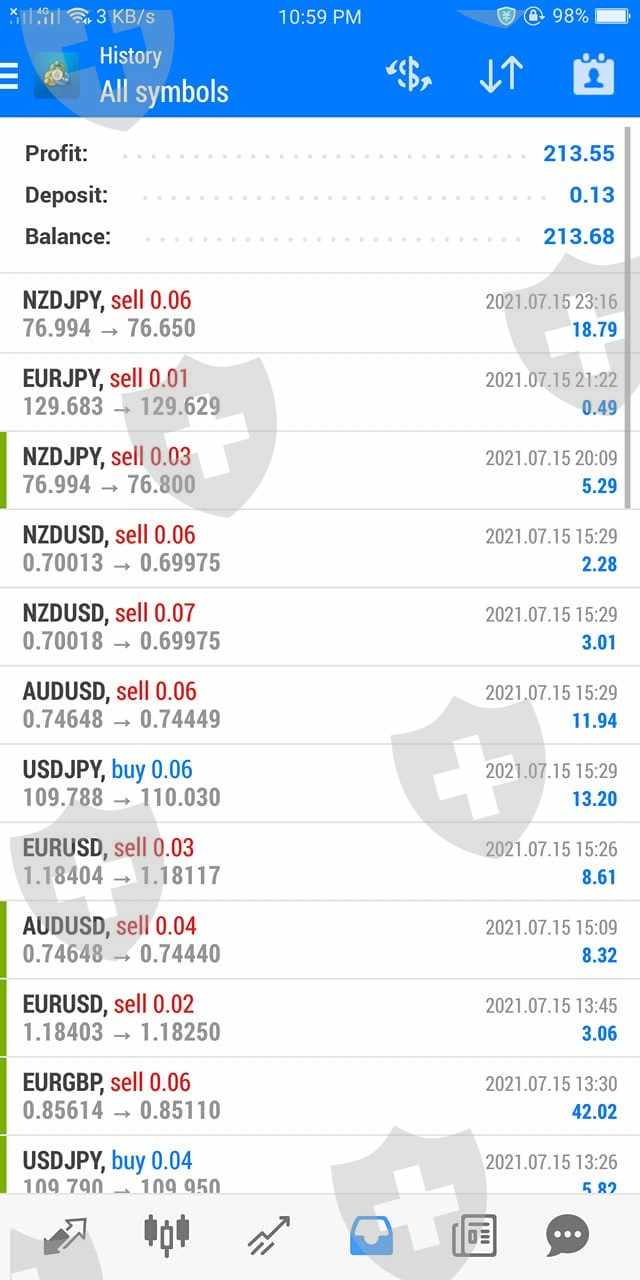
Task: Go to the Trade tab
Action: (x=268, y=1236)
